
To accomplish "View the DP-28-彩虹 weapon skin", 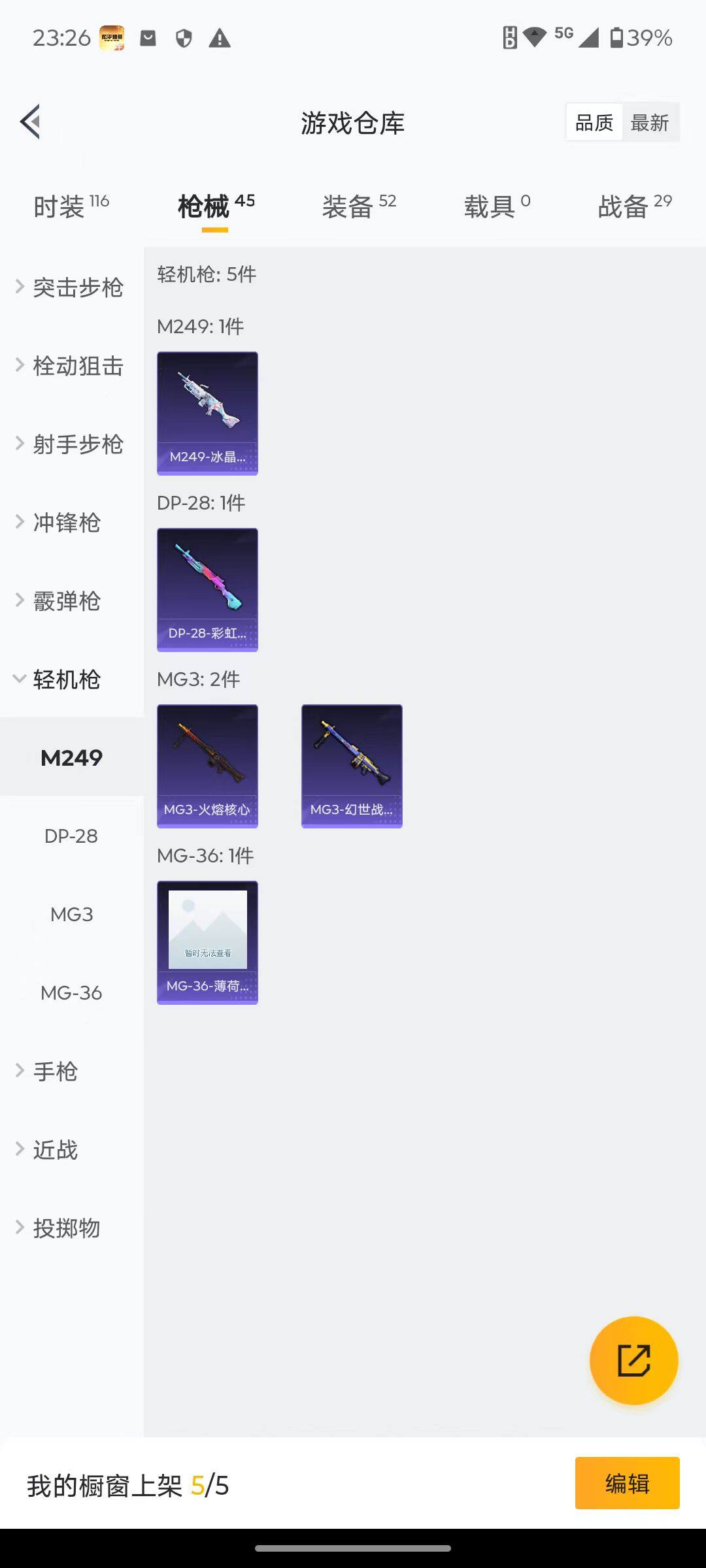I will (207, 588).
